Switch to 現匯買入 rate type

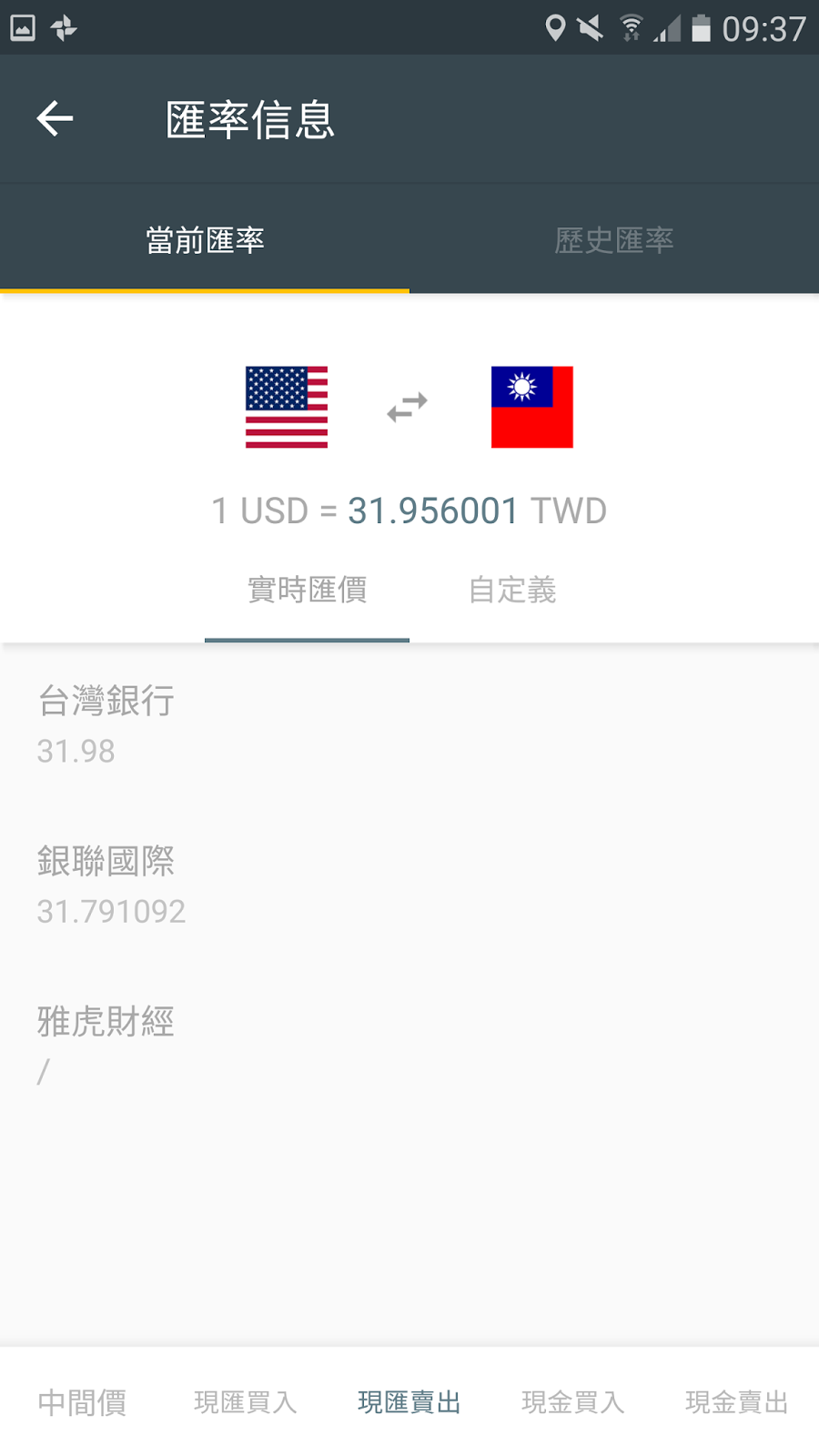tap(246, 1402)
